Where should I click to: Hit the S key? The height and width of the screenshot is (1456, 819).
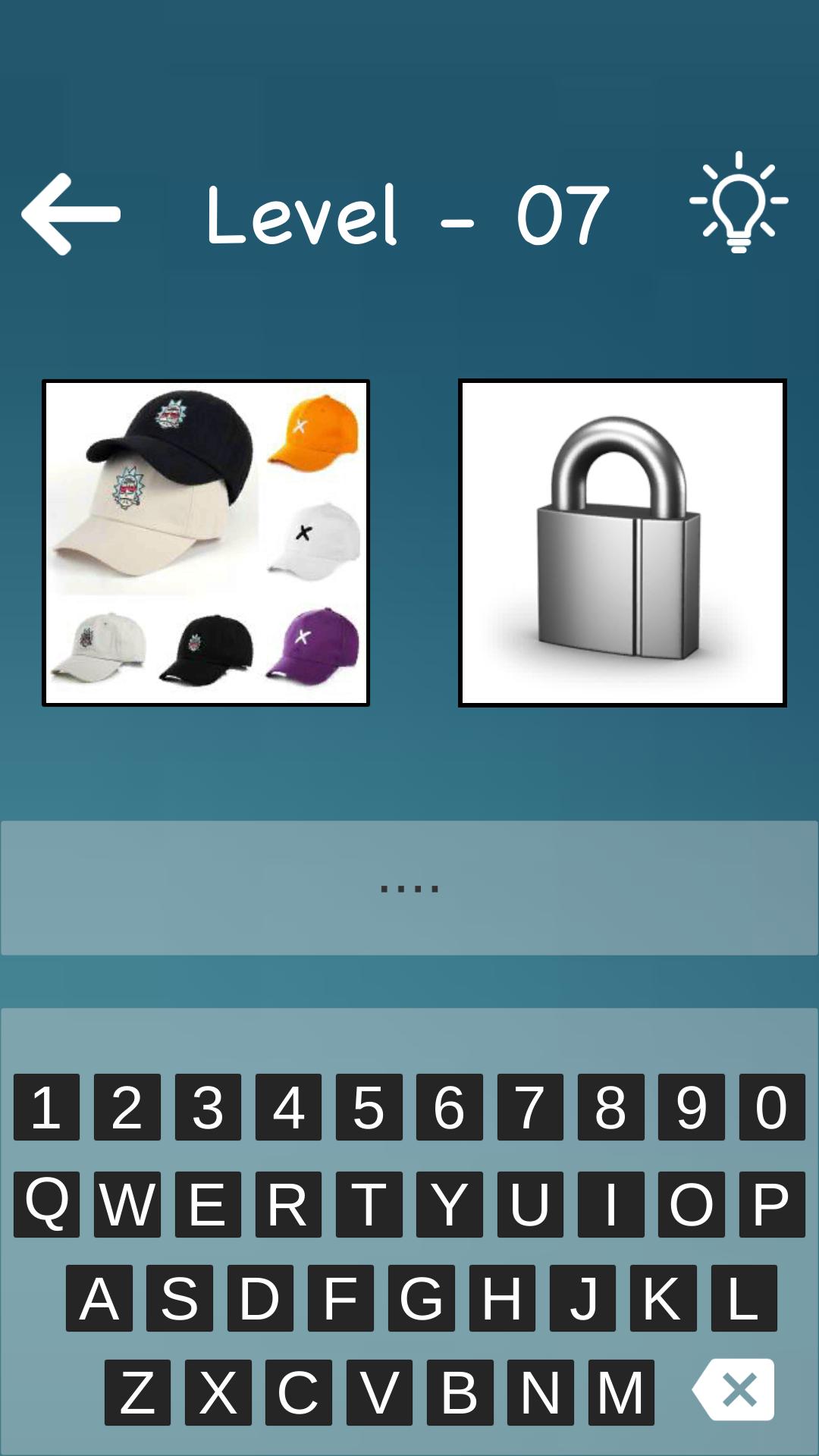[x=180, y=1298]
